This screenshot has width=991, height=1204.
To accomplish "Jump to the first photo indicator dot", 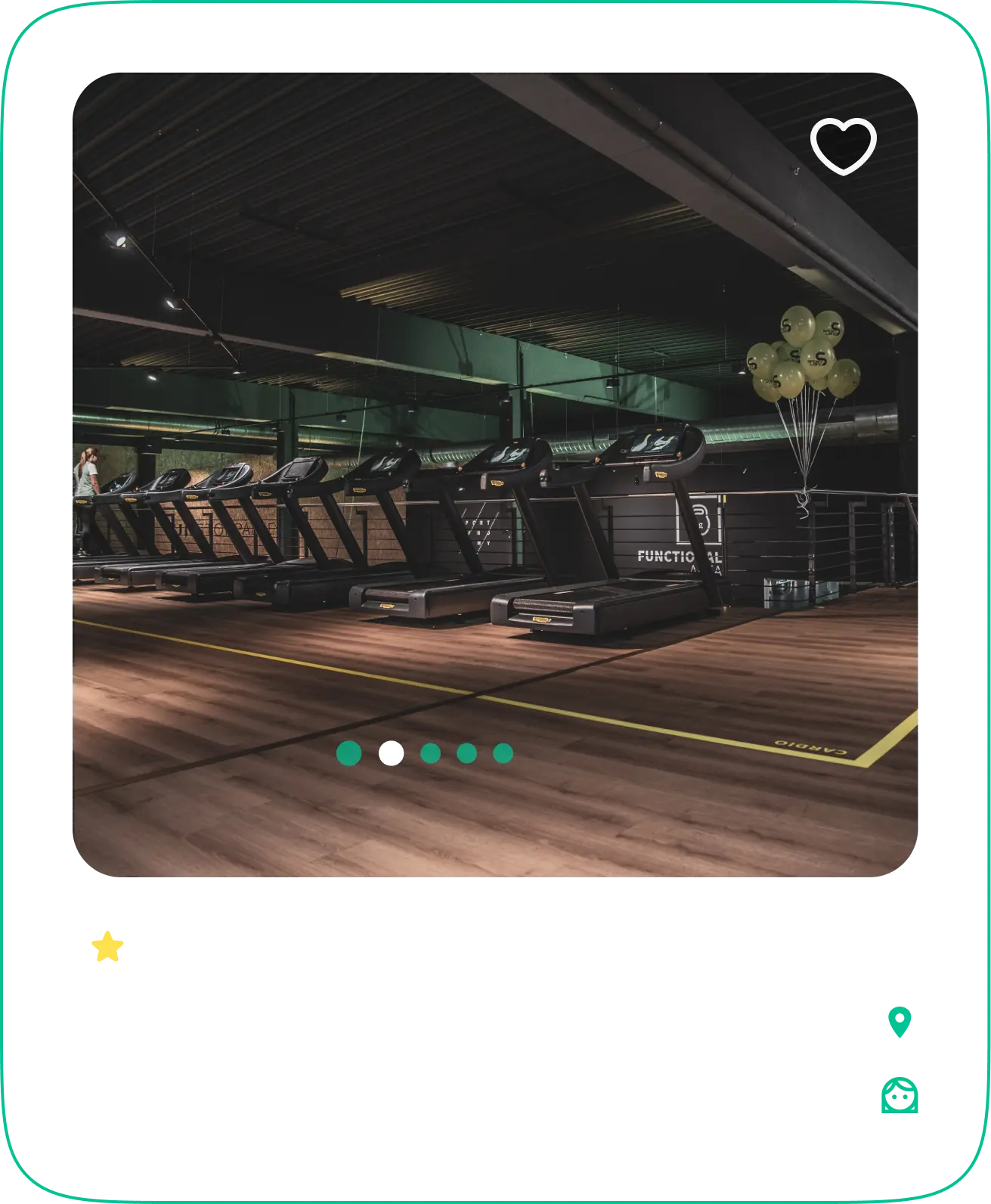I will click(x=348, y=753).
